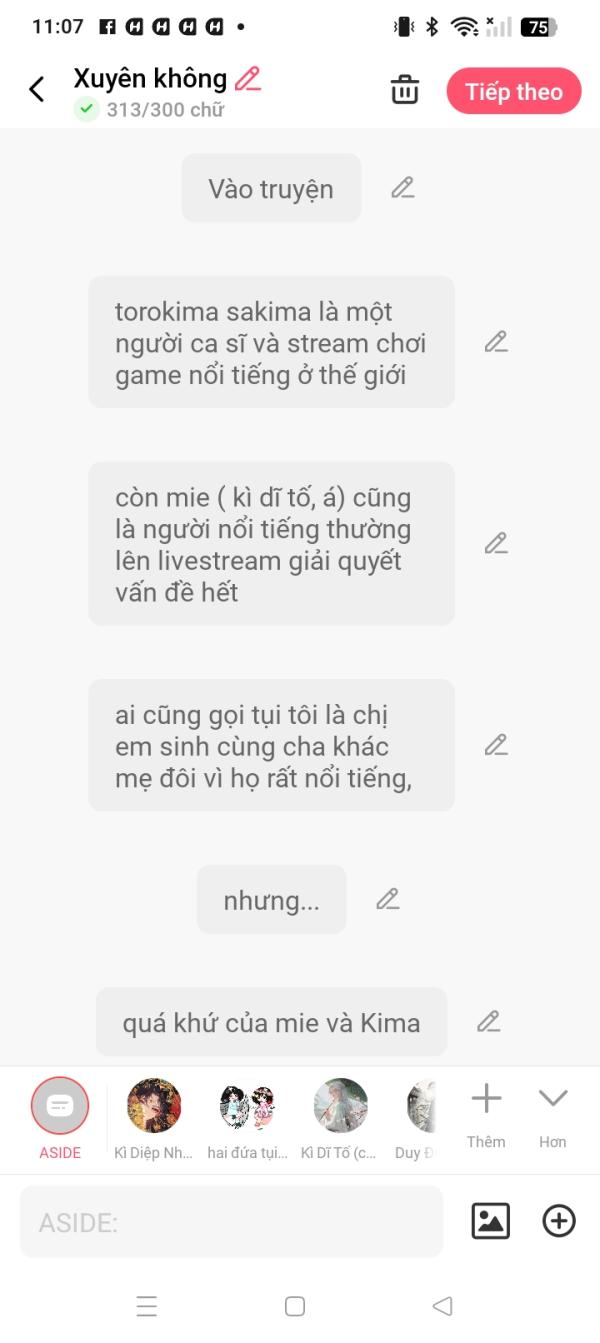Edit the 'còn mie' message
600x1343 pixels.
click(496, 544)
